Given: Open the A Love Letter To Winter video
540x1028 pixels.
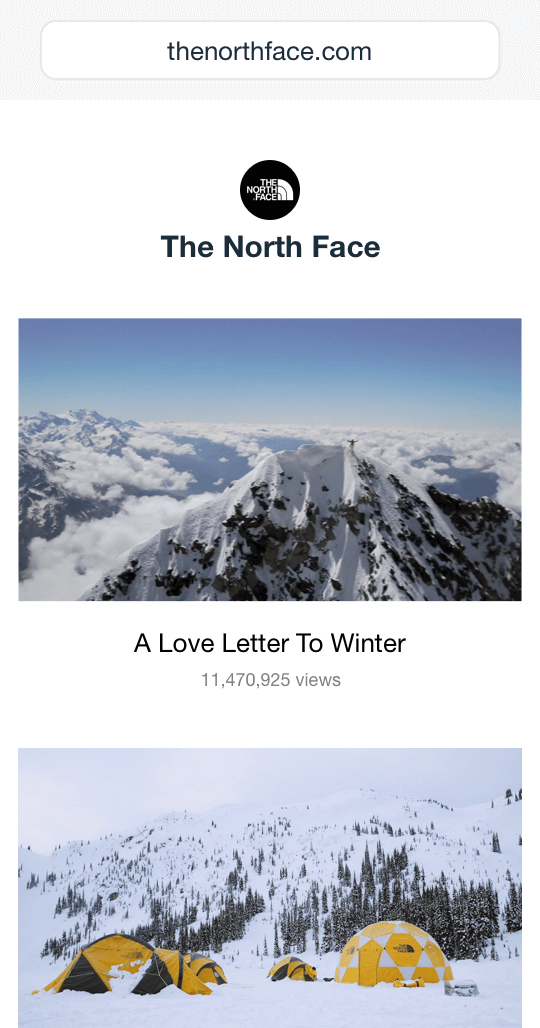Looking at the screenshot, I should 270,460.
